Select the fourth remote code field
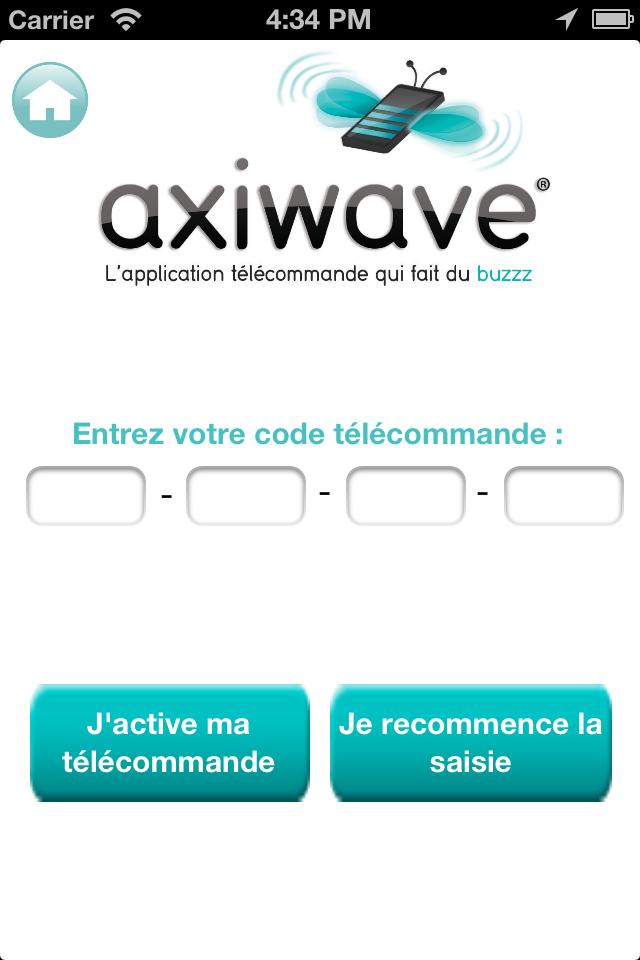The image size is (640, 960). tap(564, 496)
